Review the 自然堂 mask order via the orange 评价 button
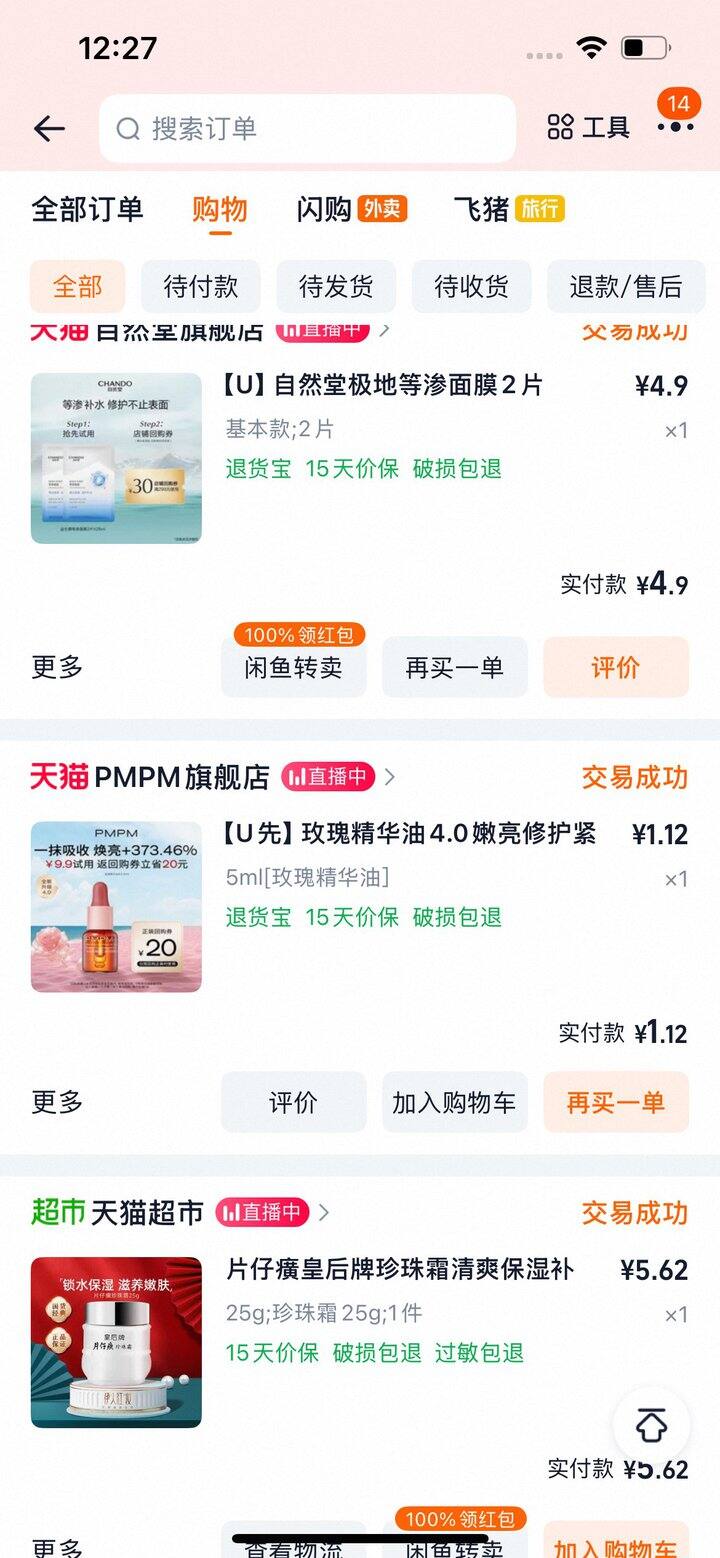This screenshot has width=720, height=1558. coord(615,667)
